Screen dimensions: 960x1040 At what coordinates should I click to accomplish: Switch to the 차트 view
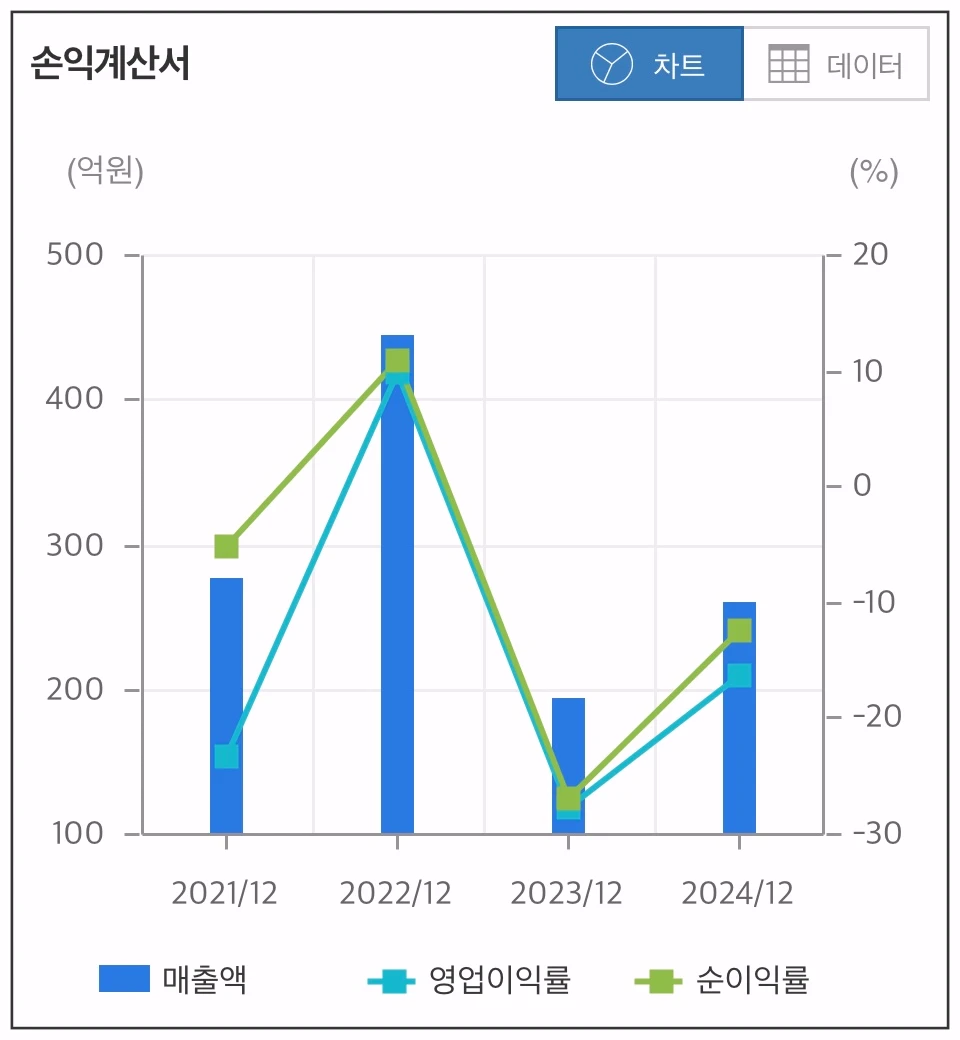650,63
